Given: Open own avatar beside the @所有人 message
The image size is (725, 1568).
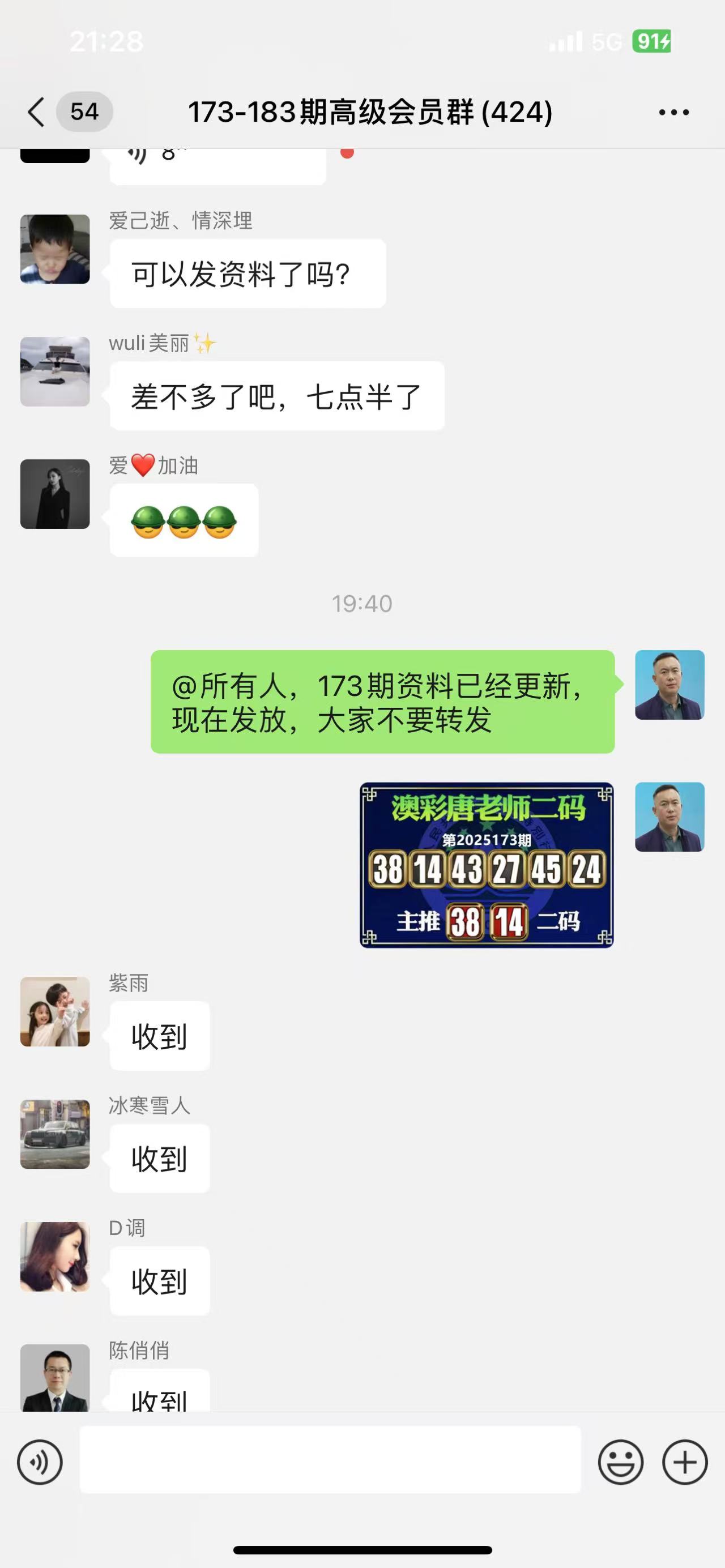Looking at the screenshot, I should pos(669,685).
